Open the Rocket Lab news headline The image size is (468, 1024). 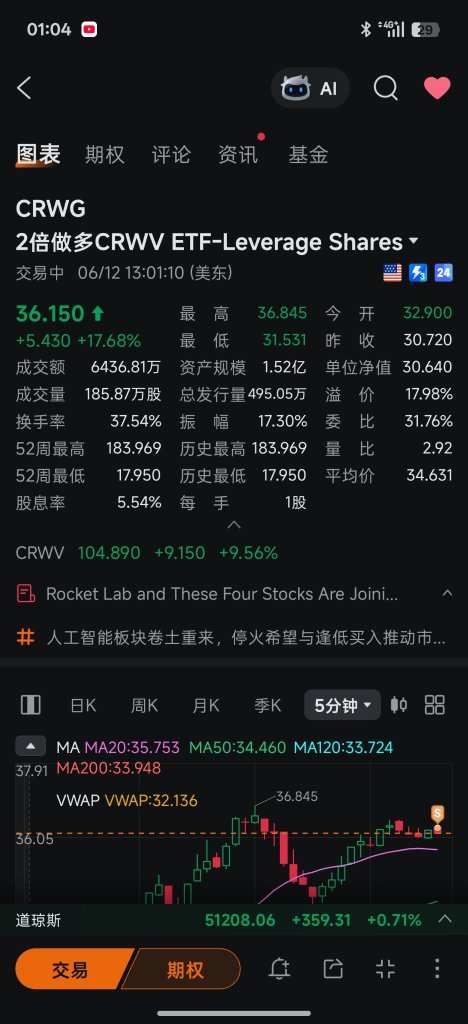pyautogui.click(x=222, y=594)
